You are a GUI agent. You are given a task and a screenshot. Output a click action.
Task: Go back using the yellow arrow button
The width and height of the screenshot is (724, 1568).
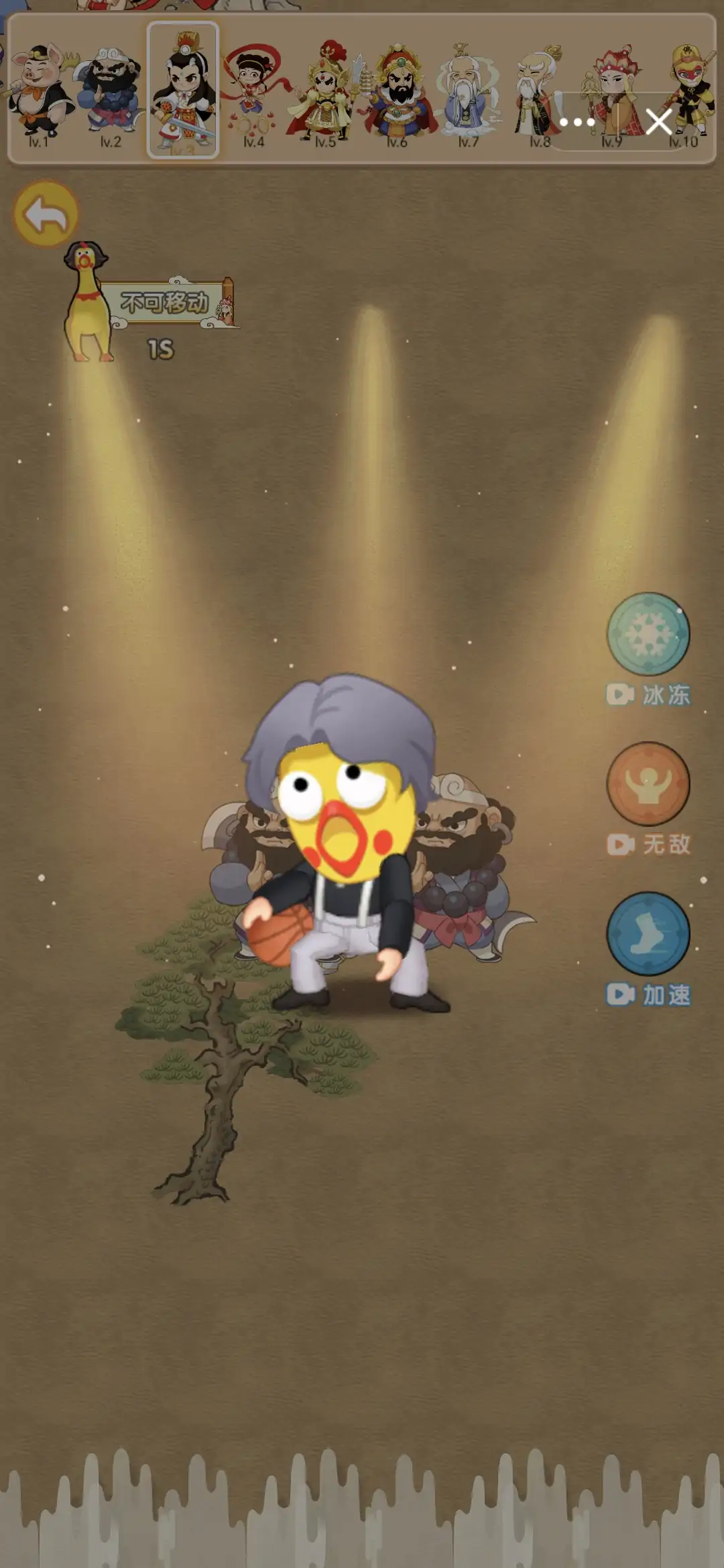(x=46, y=214)
